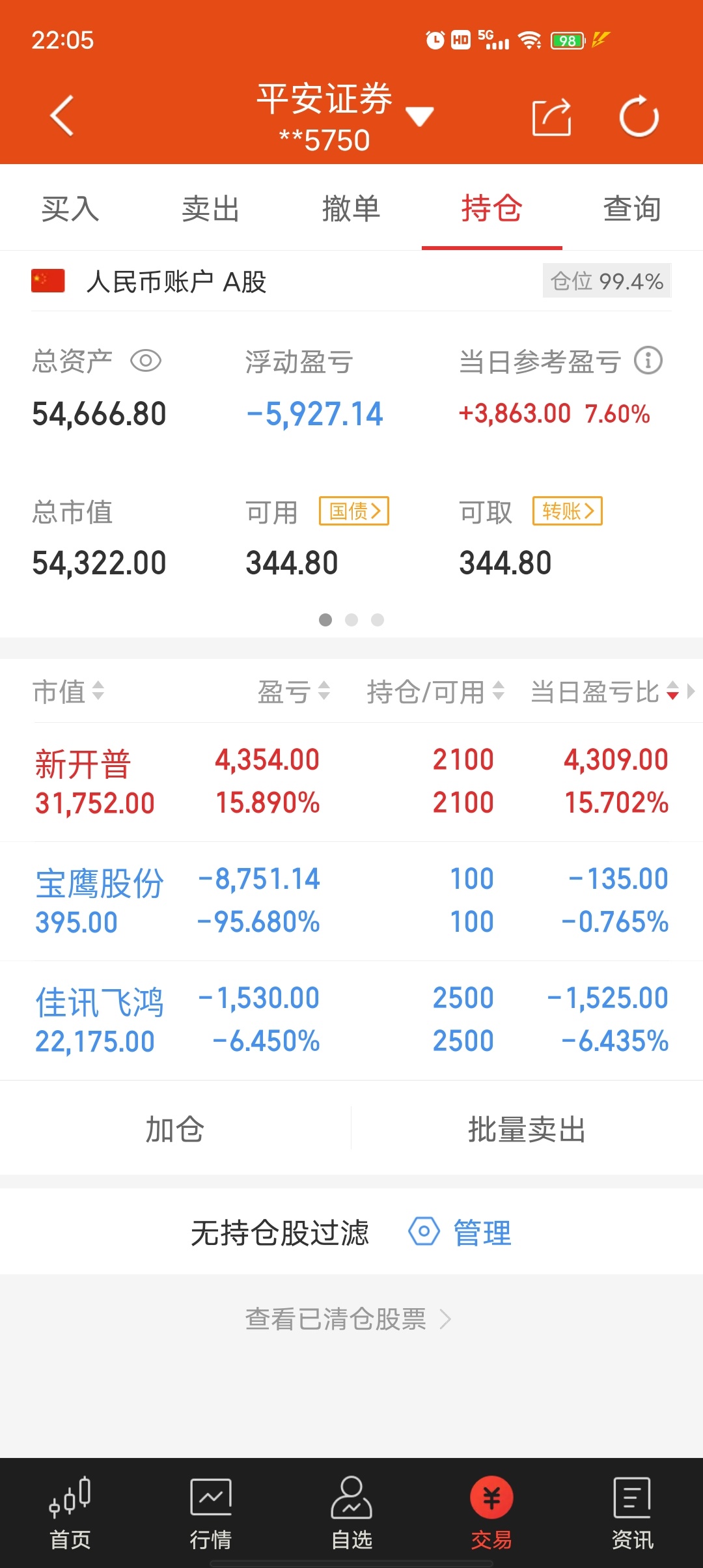
Task: Sort holdings by 市值
Action: click(68, 692)
